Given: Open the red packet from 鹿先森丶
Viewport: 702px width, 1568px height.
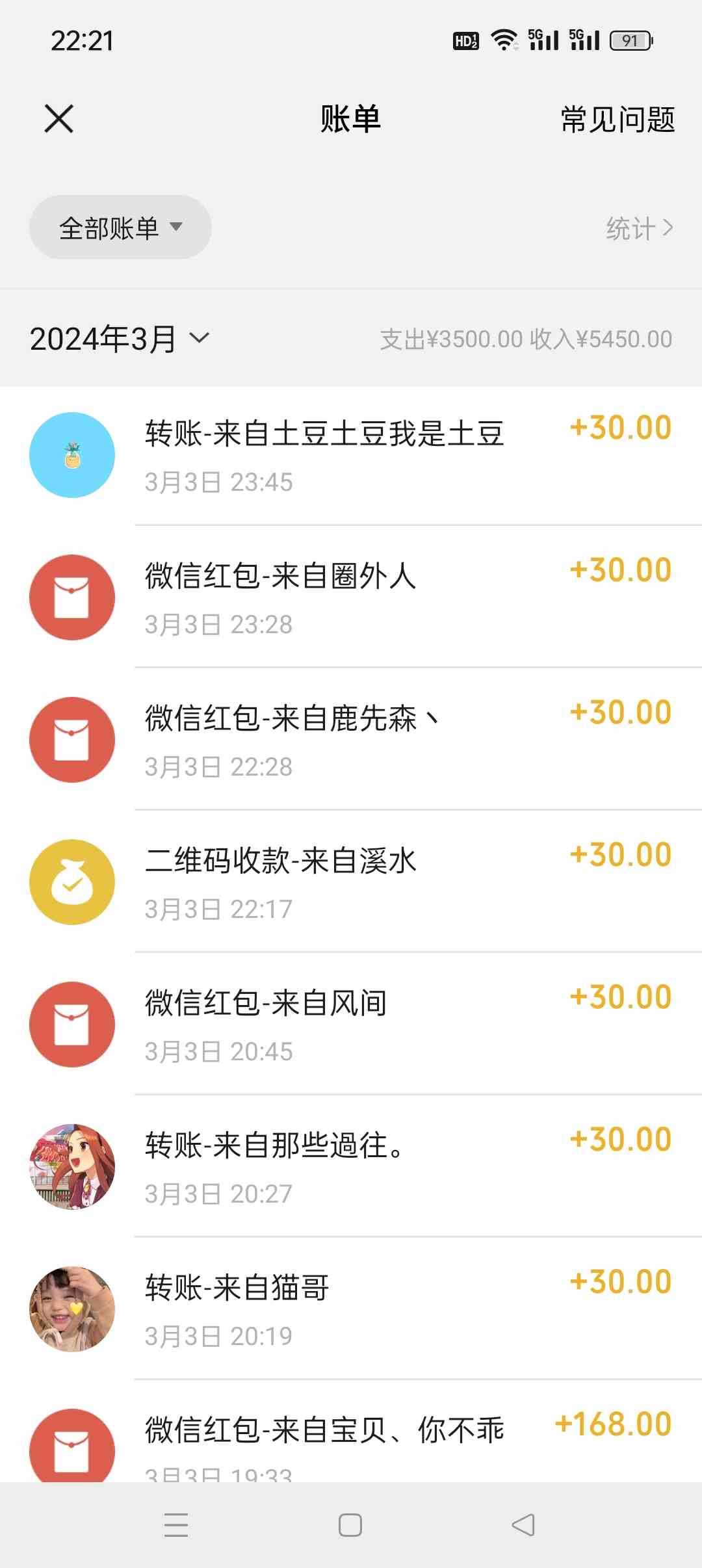Looking at the screenshot, I should [x=351, y=740].
